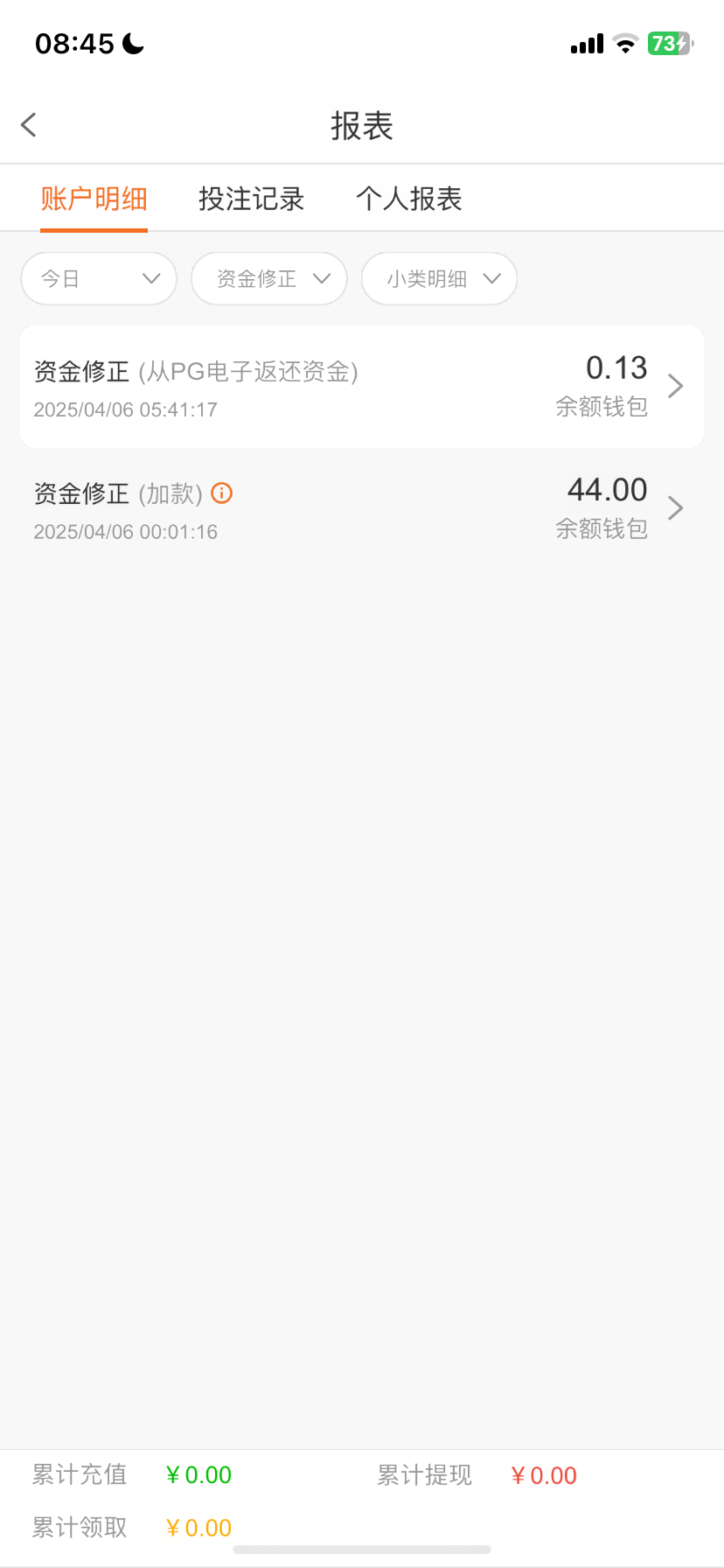The image size is (724, 1568).
Task: Select the 账户明细 tab
Action: [x=94, y=199]
